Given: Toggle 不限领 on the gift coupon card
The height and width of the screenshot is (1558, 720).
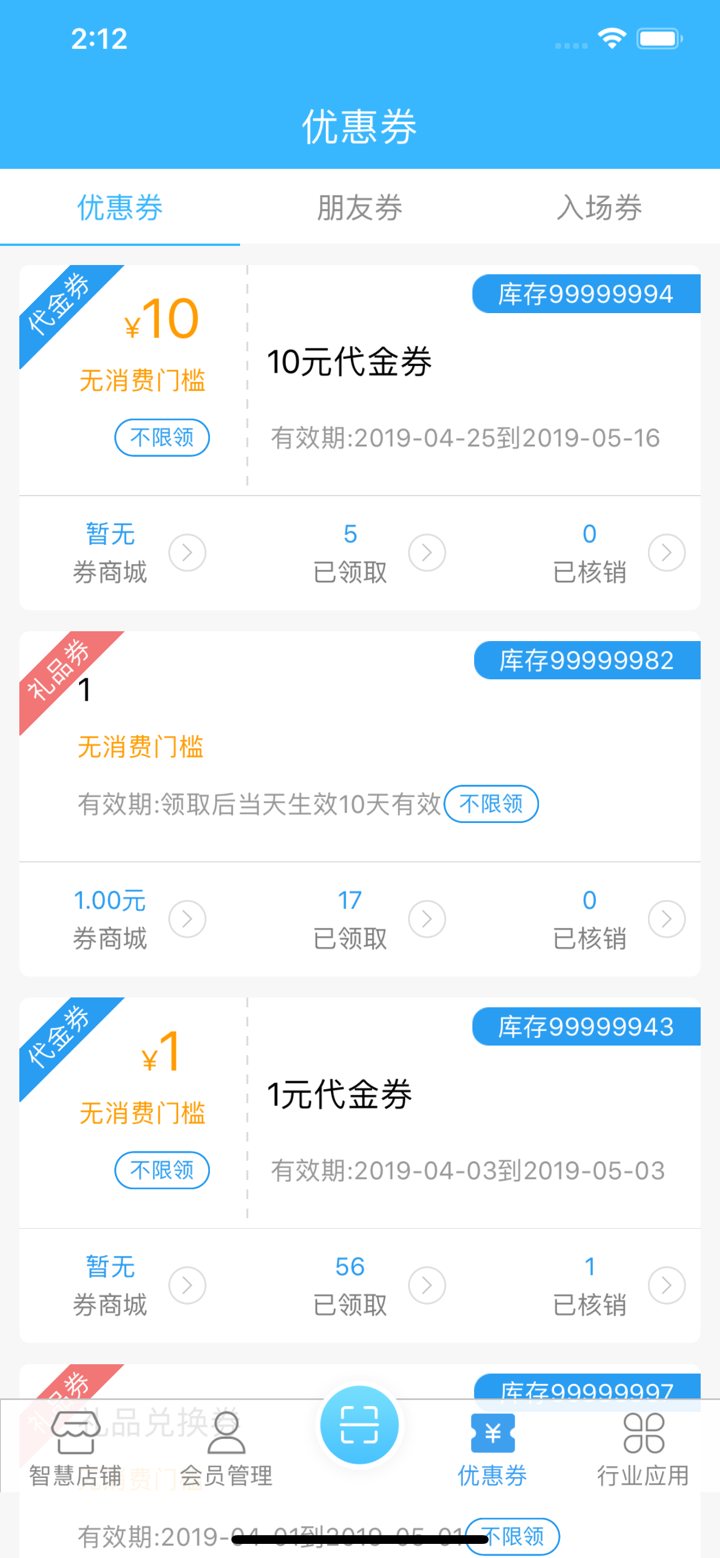Looking at the screenshot, I should coord(492,804).
